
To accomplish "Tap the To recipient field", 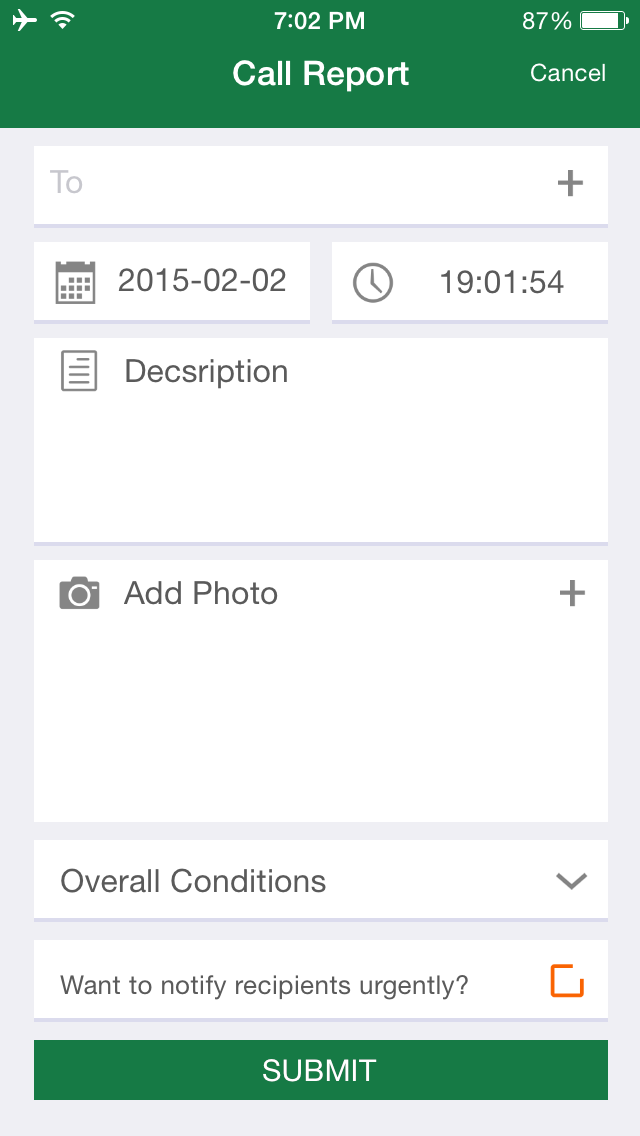I will click(x=320, y=185).
